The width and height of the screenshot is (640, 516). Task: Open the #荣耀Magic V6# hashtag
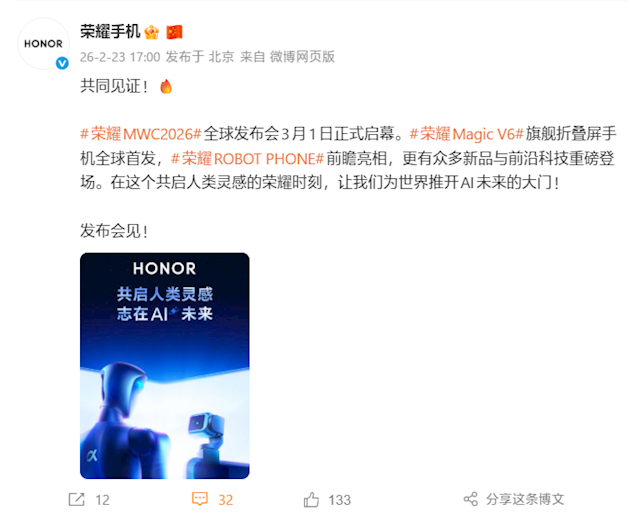(x=467, y=132)
